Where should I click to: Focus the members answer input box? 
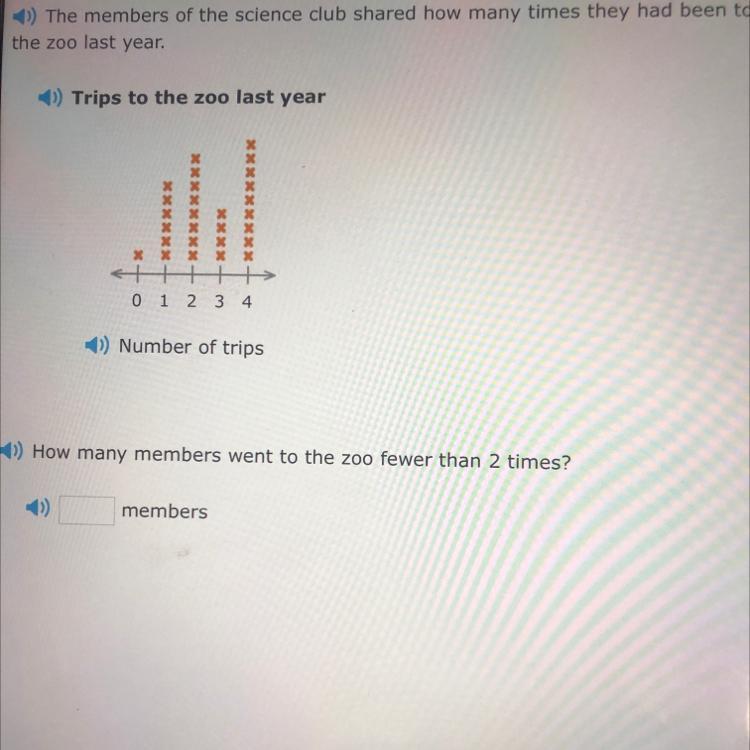tap(86, 511)
